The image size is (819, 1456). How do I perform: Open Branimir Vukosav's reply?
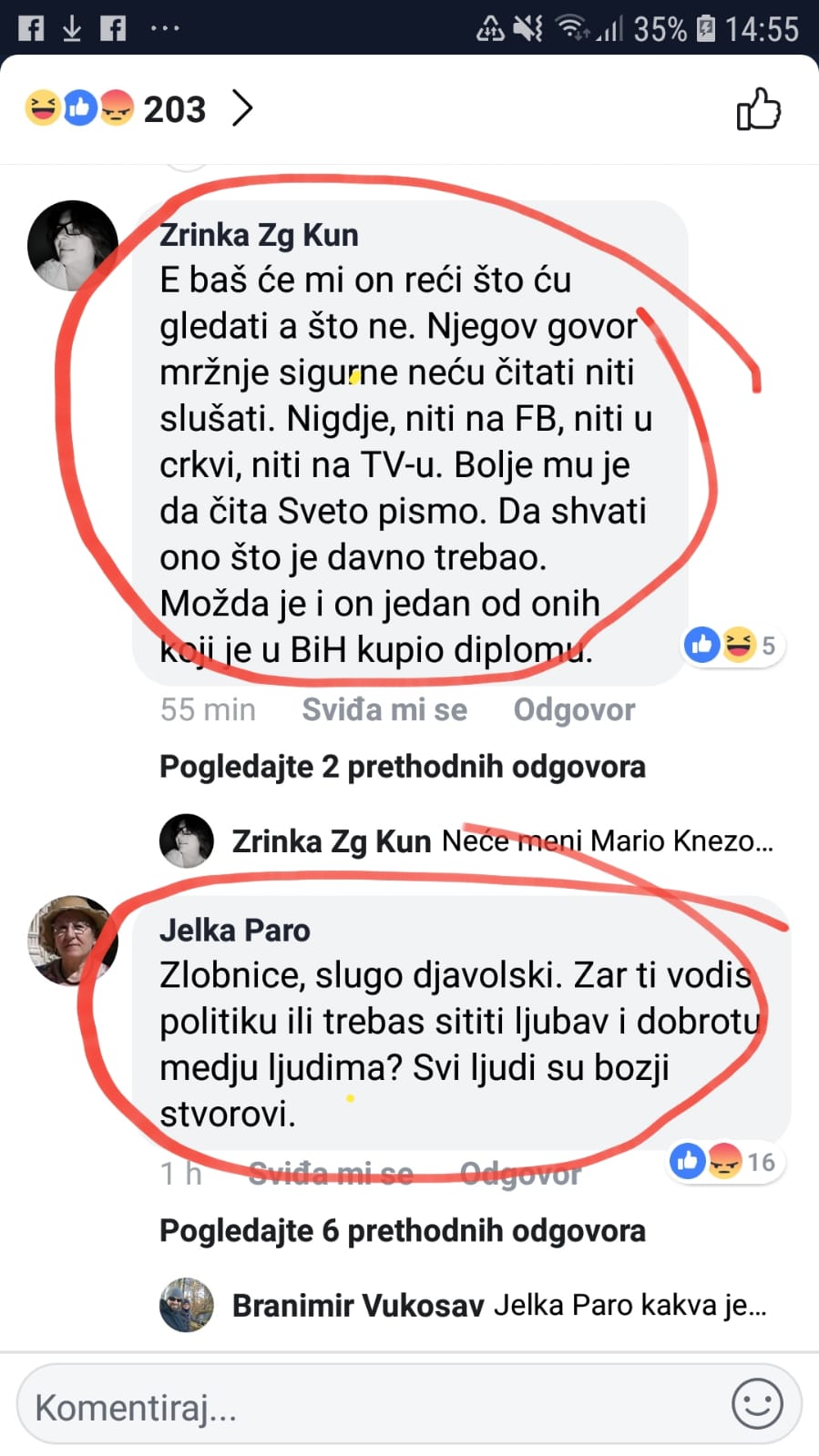tap(498, 1306)
